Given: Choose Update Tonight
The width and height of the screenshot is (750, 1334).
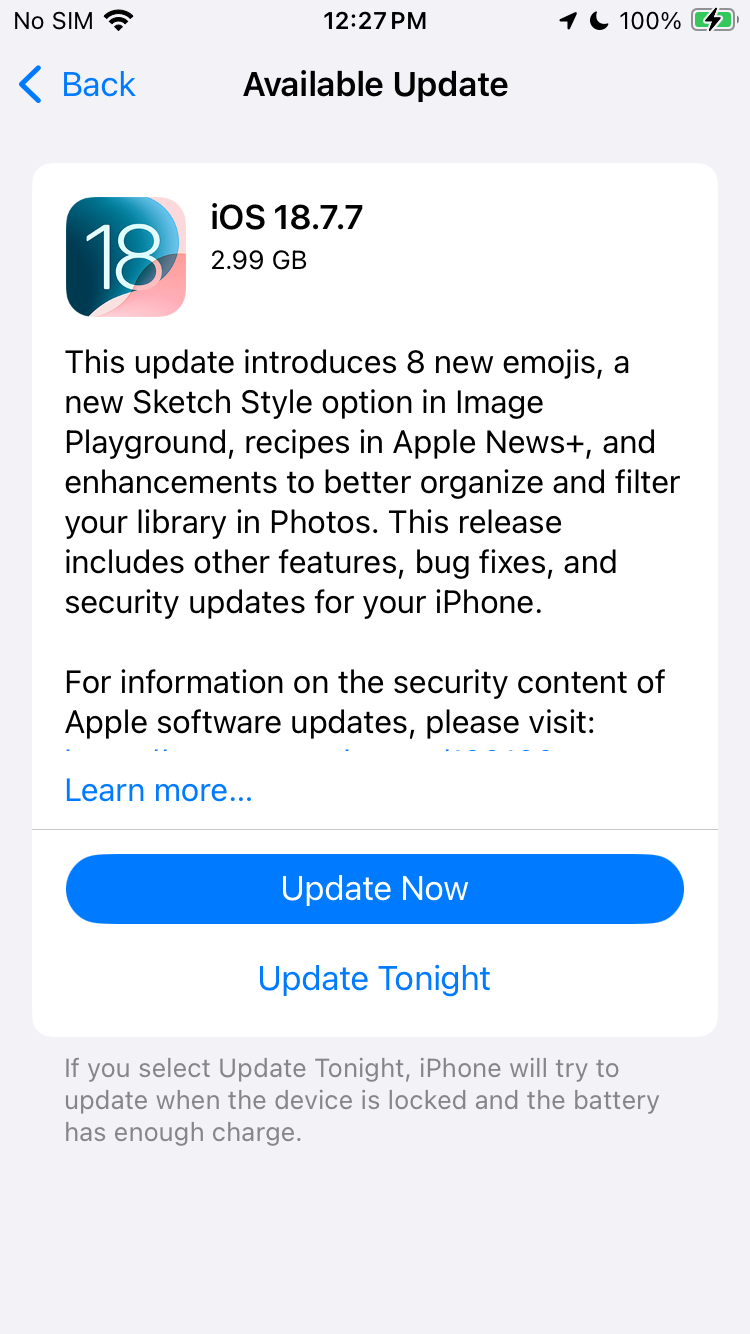Looking at the screenshot, I should [374, 978].
